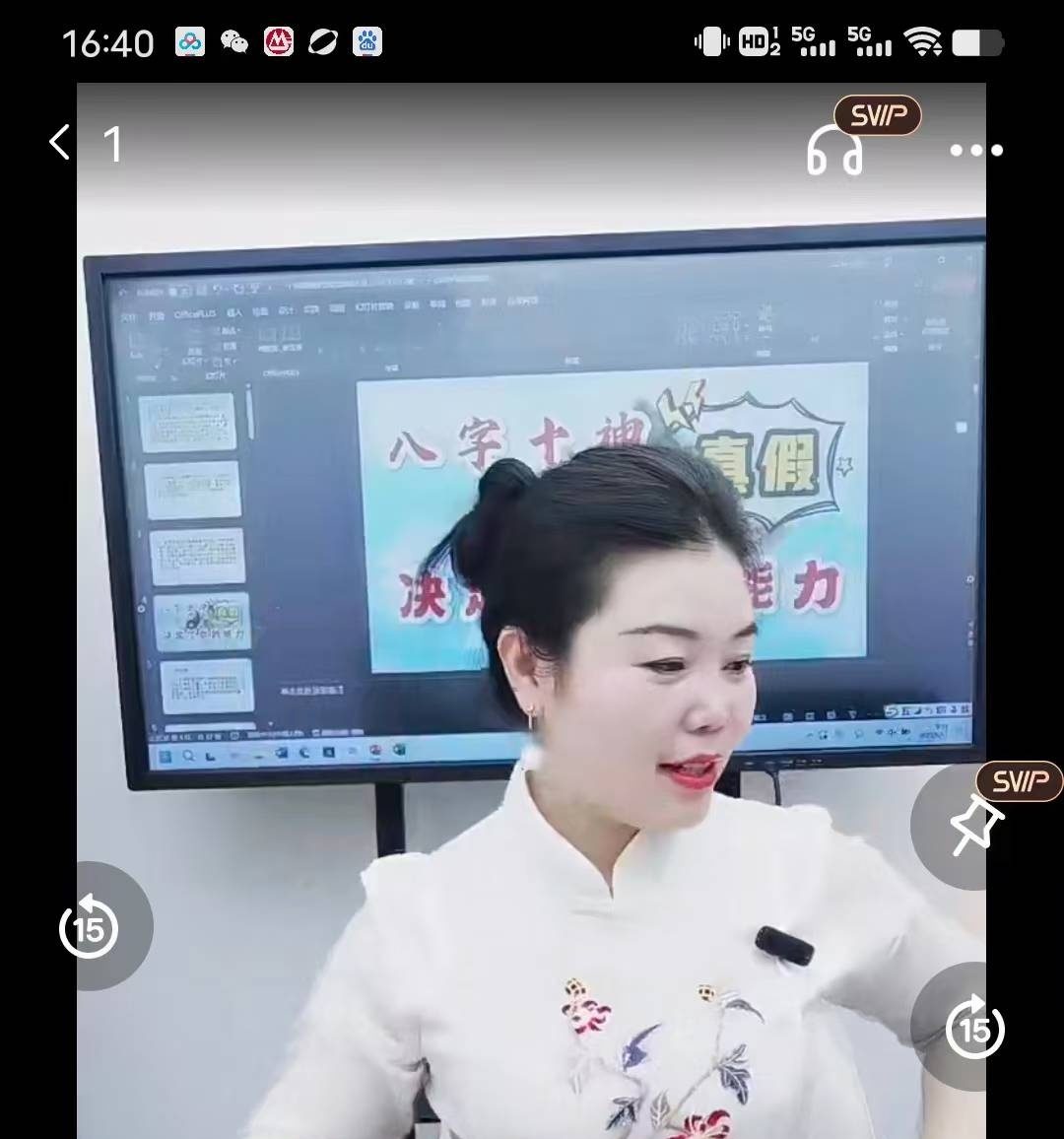Viewport: 1064px width, 1139px height.
Task: Open the three-dot overflow menu
Action: (975, 151)
